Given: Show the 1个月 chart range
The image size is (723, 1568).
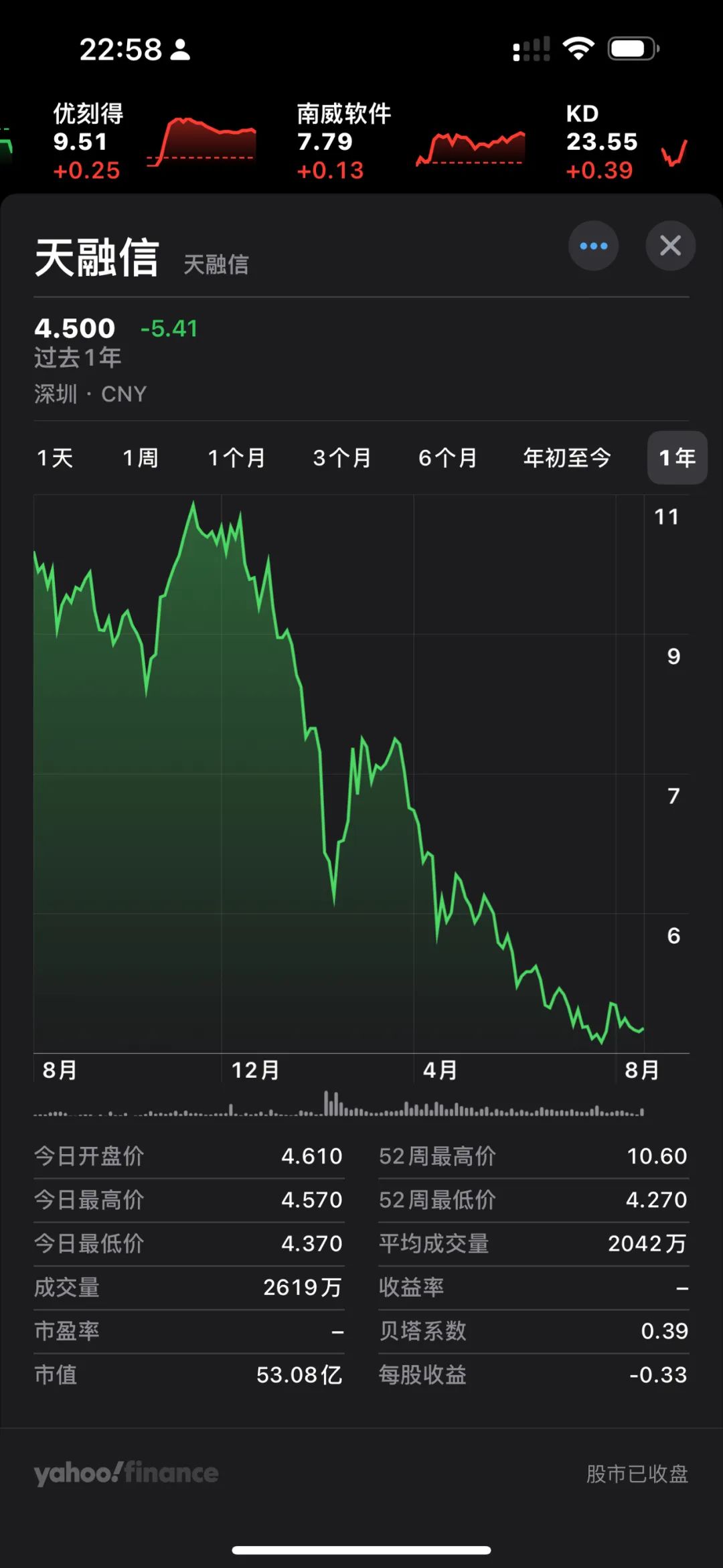Looking at the screenshot, I should pyautogui.click(x=236, y=458).
